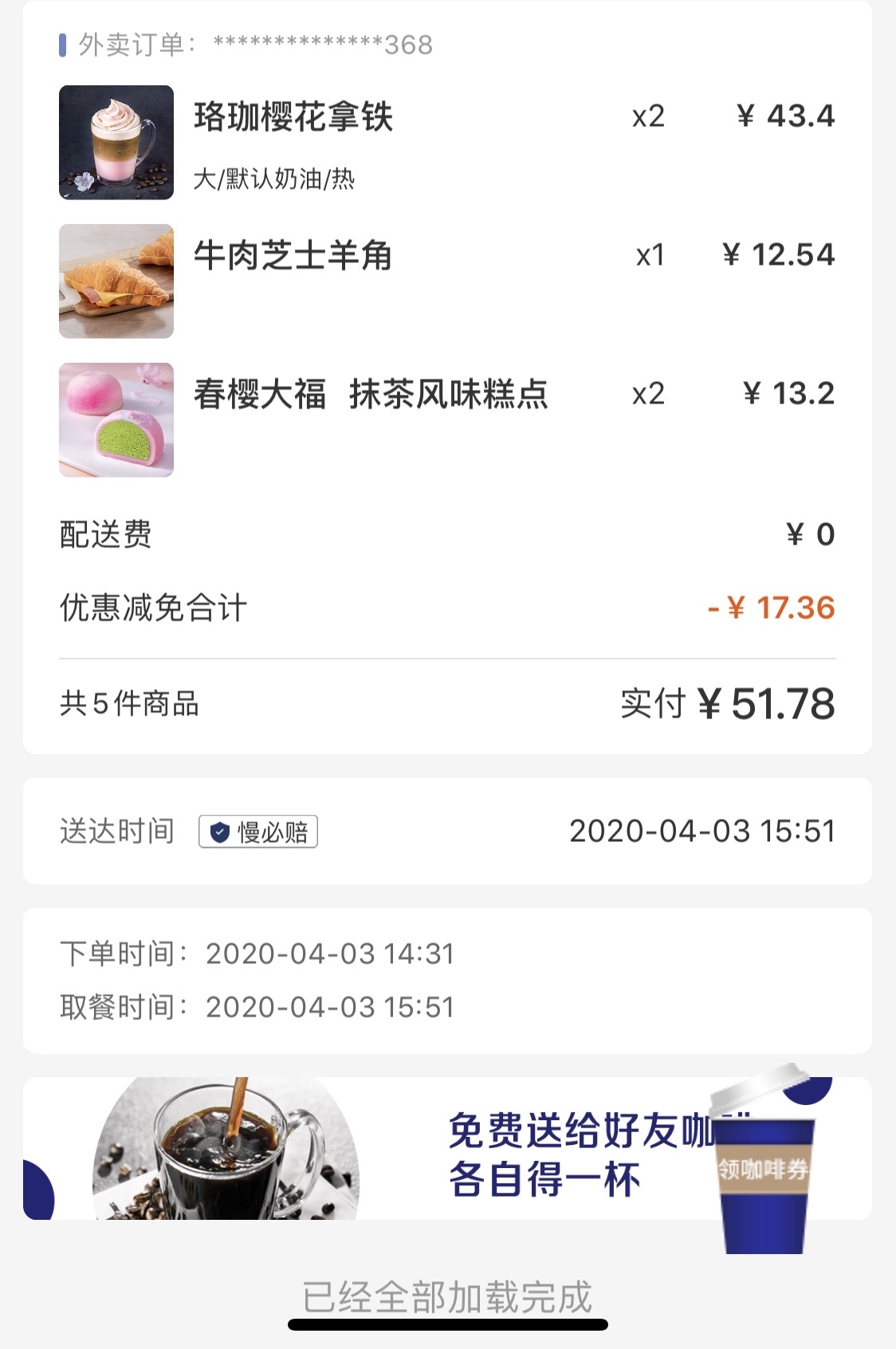Open the 慢必赔 delivery guarantee badge
This screenshot has width=896, height=1349.
coord(258,832)
